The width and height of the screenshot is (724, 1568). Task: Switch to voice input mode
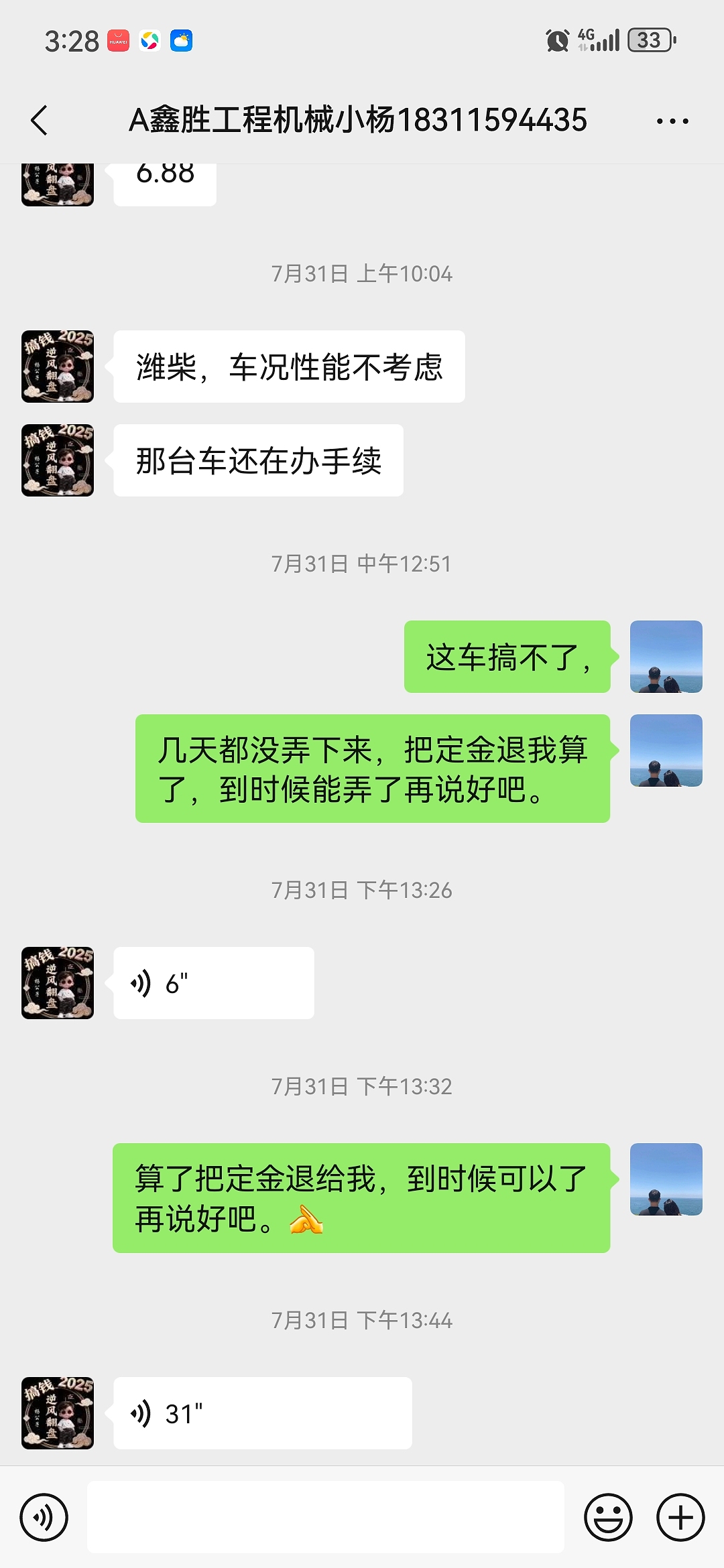pyautogui.click(x=44, y=1517)
